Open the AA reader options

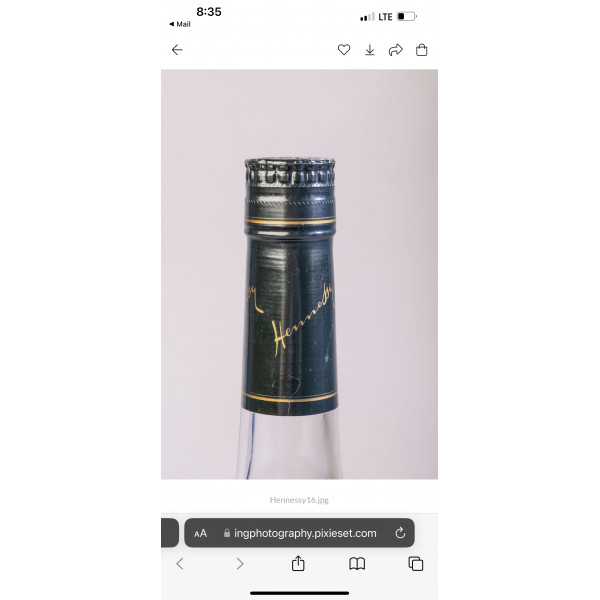[x=201, y=533]
